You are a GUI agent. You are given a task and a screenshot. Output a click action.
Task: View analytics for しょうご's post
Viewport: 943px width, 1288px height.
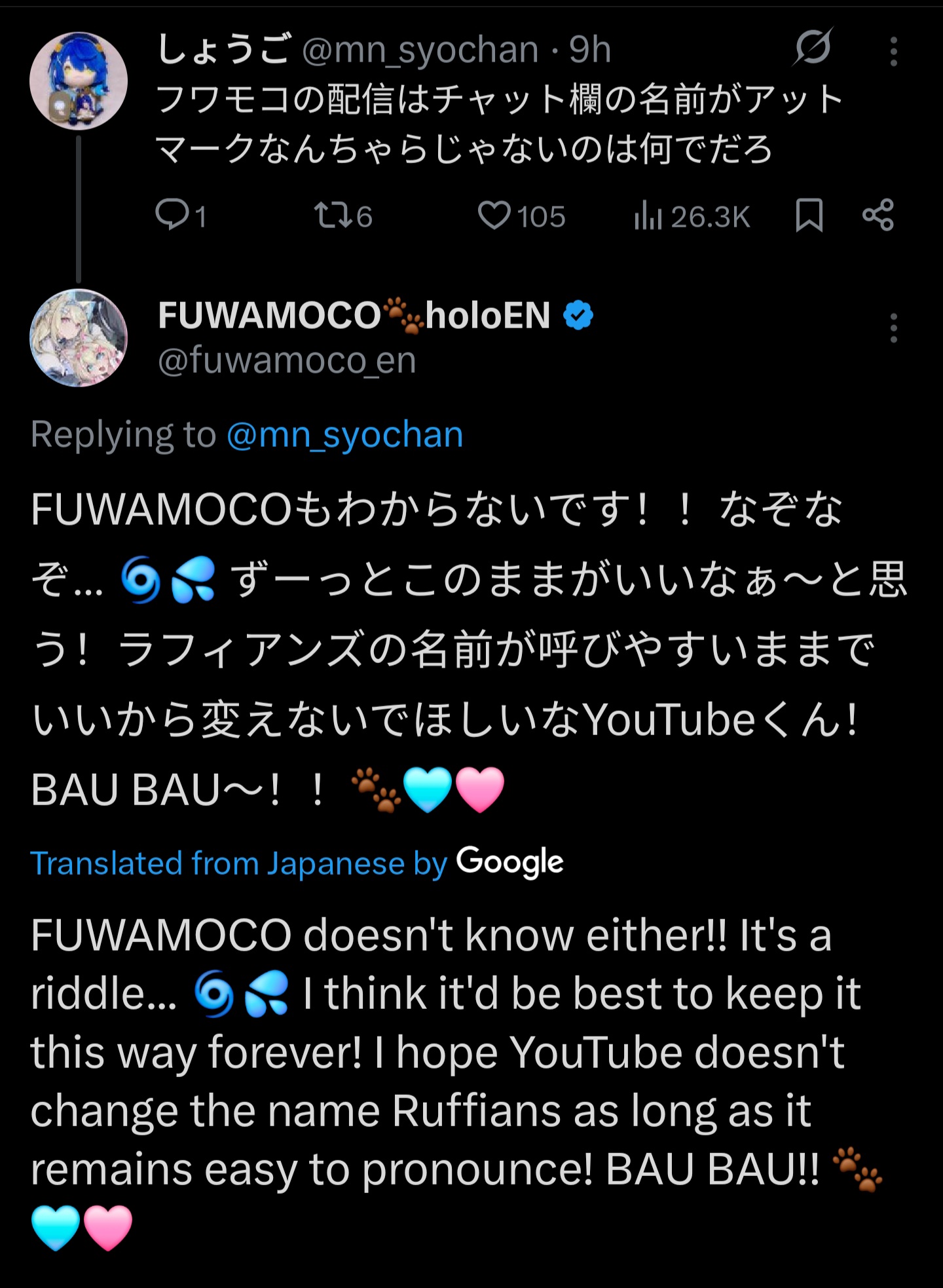click(x=692, y=216)
